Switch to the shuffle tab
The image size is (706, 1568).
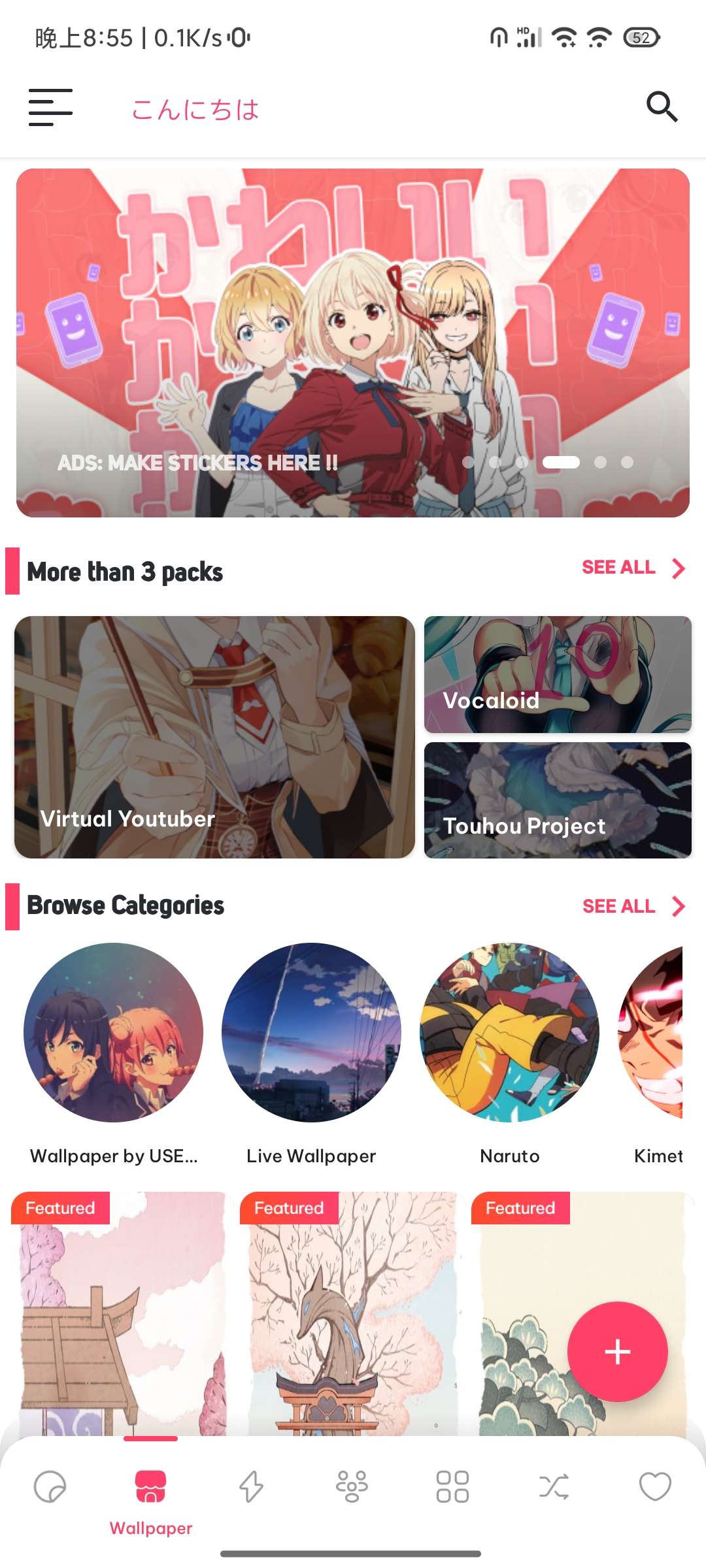554,1488
